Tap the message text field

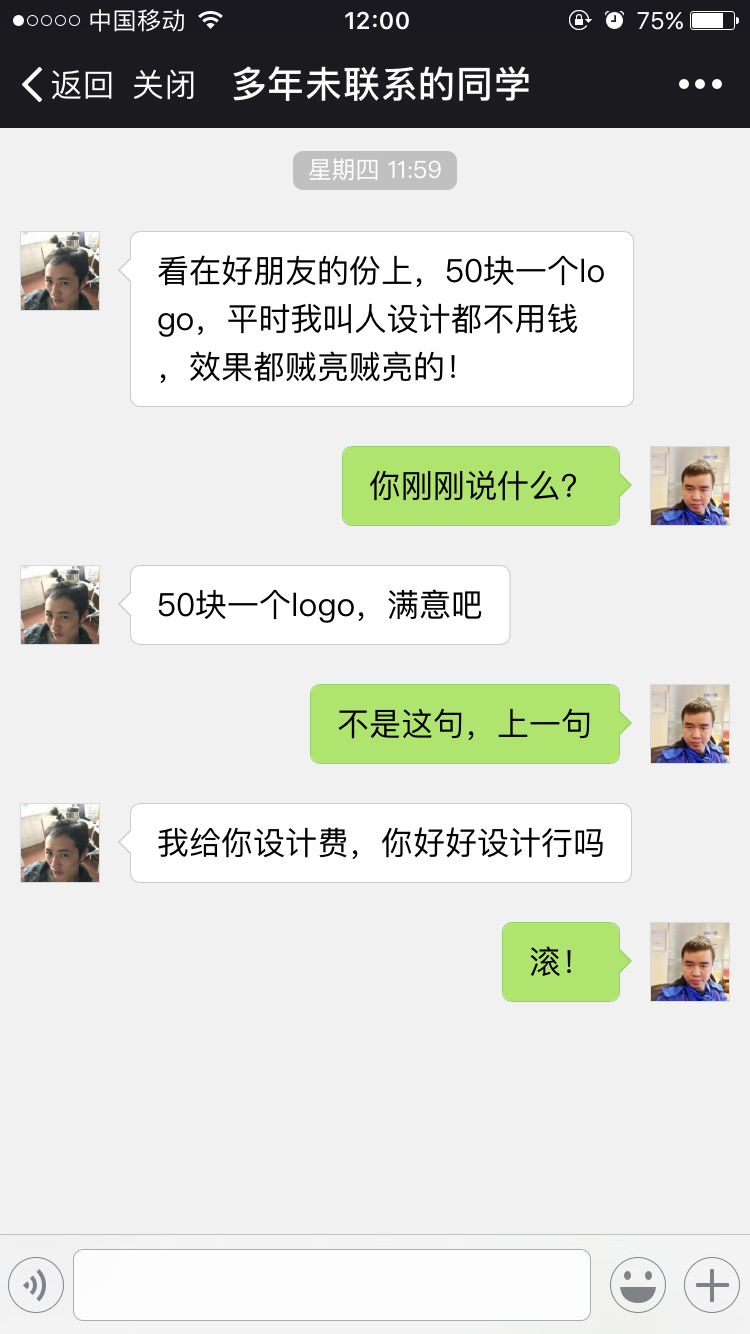click(x=331, y=1285)
